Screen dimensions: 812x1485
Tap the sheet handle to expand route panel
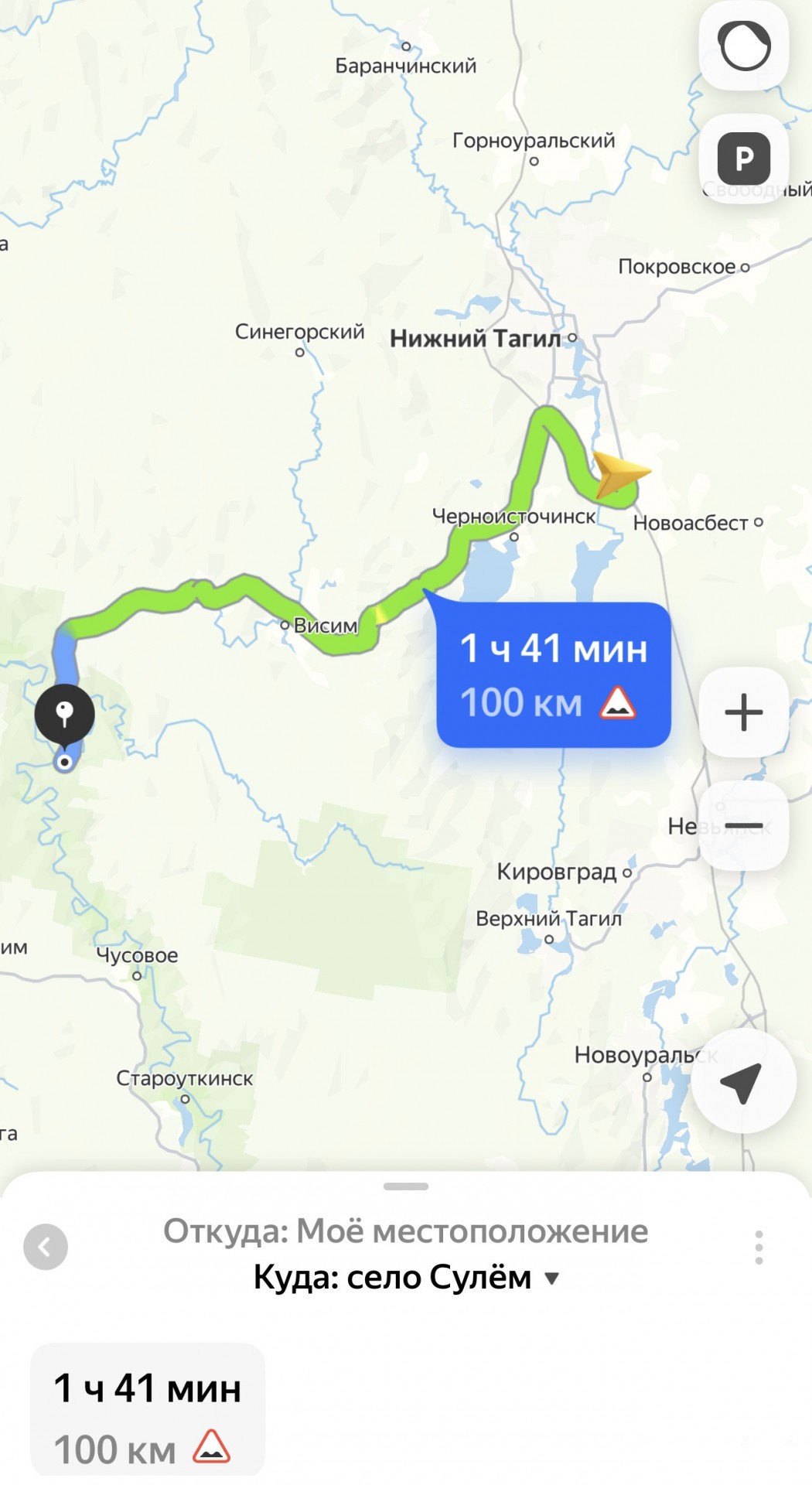click(x=406, y=1186)
